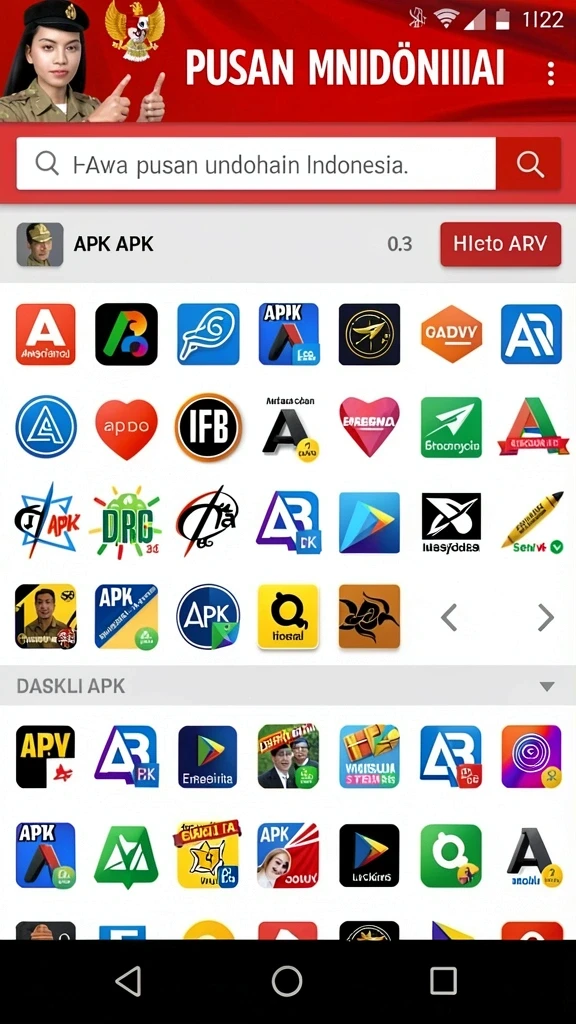Go back with the system back button
This screenshot has height=1024, width=576.
pyautogui.click(x=129, y=981)
